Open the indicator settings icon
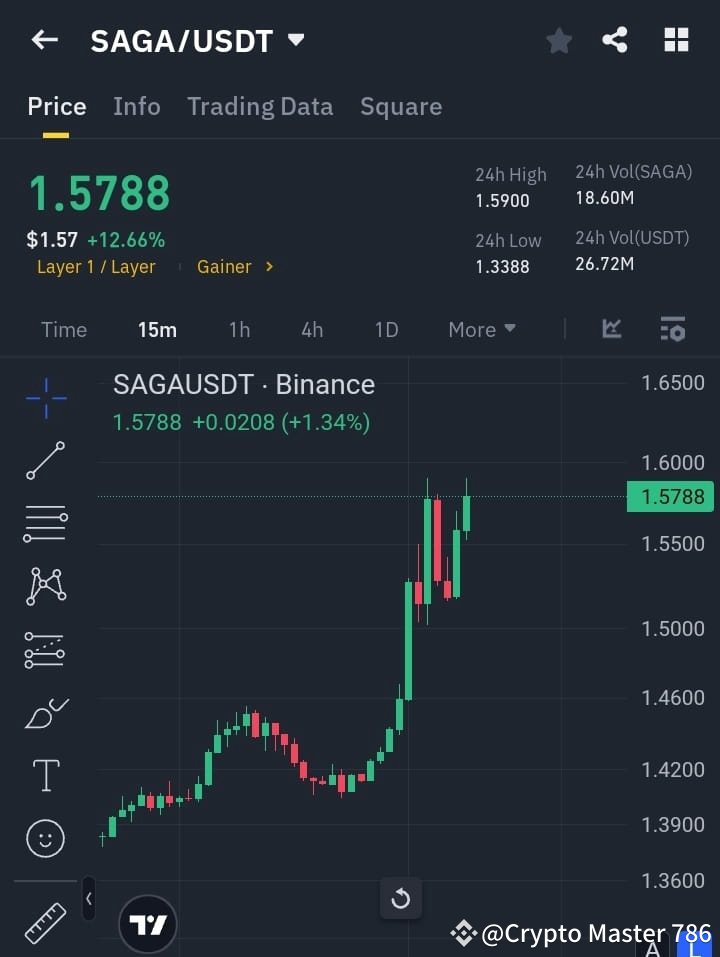Image resolution: width=720 pixels, height=957 pixels. pyautogui.click(x=672, y=329)
